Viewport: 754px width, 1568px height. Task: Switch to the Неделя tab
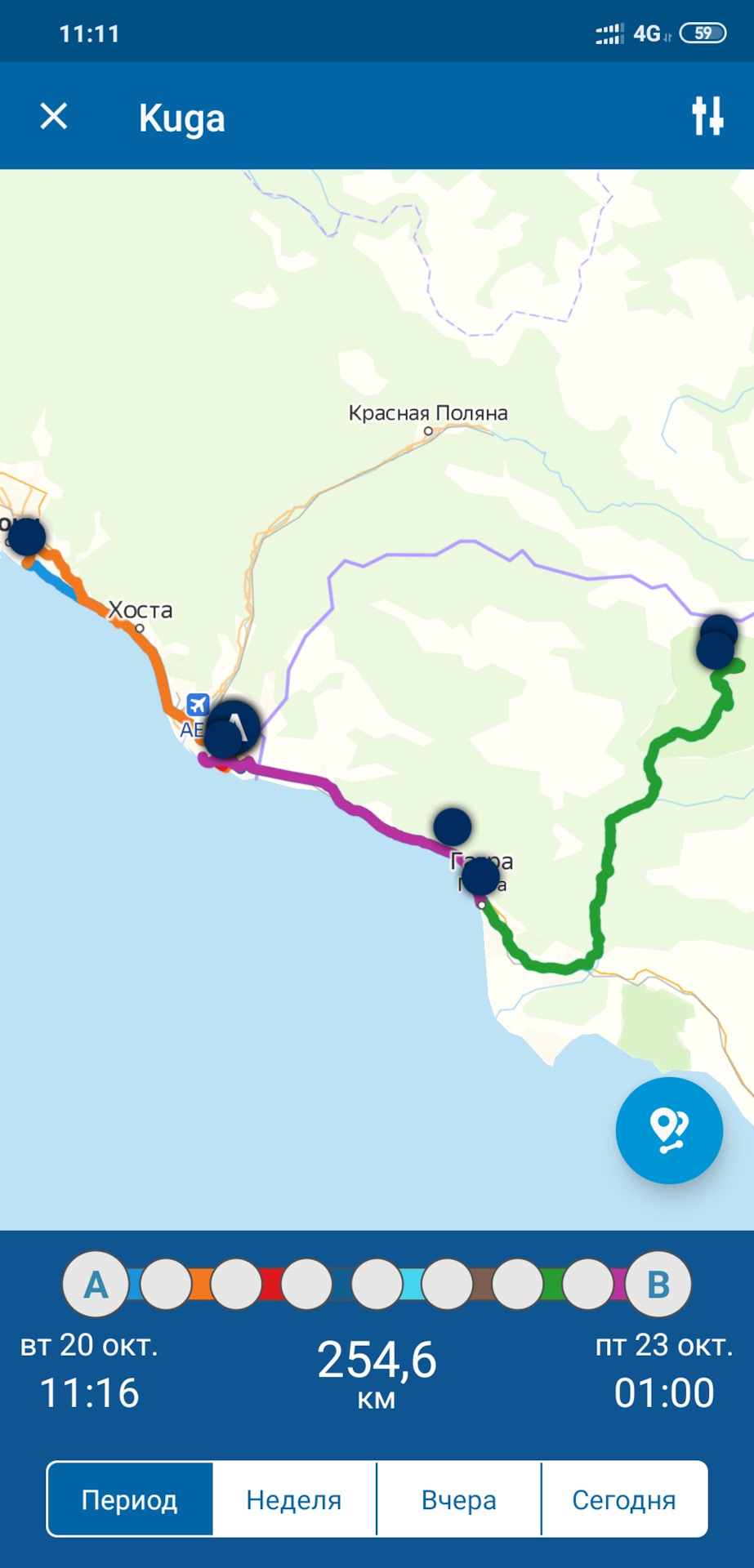point(294,1499)
